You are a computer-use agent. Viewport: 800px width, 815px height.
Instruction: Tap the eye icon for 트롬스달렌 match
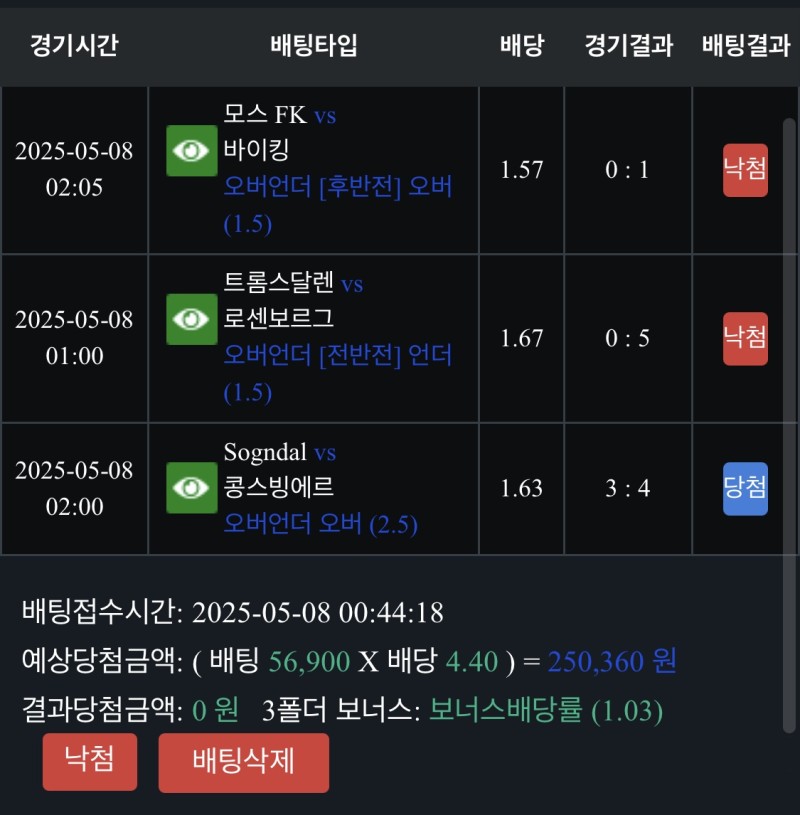pyautogui.click(x=191, y=319)
